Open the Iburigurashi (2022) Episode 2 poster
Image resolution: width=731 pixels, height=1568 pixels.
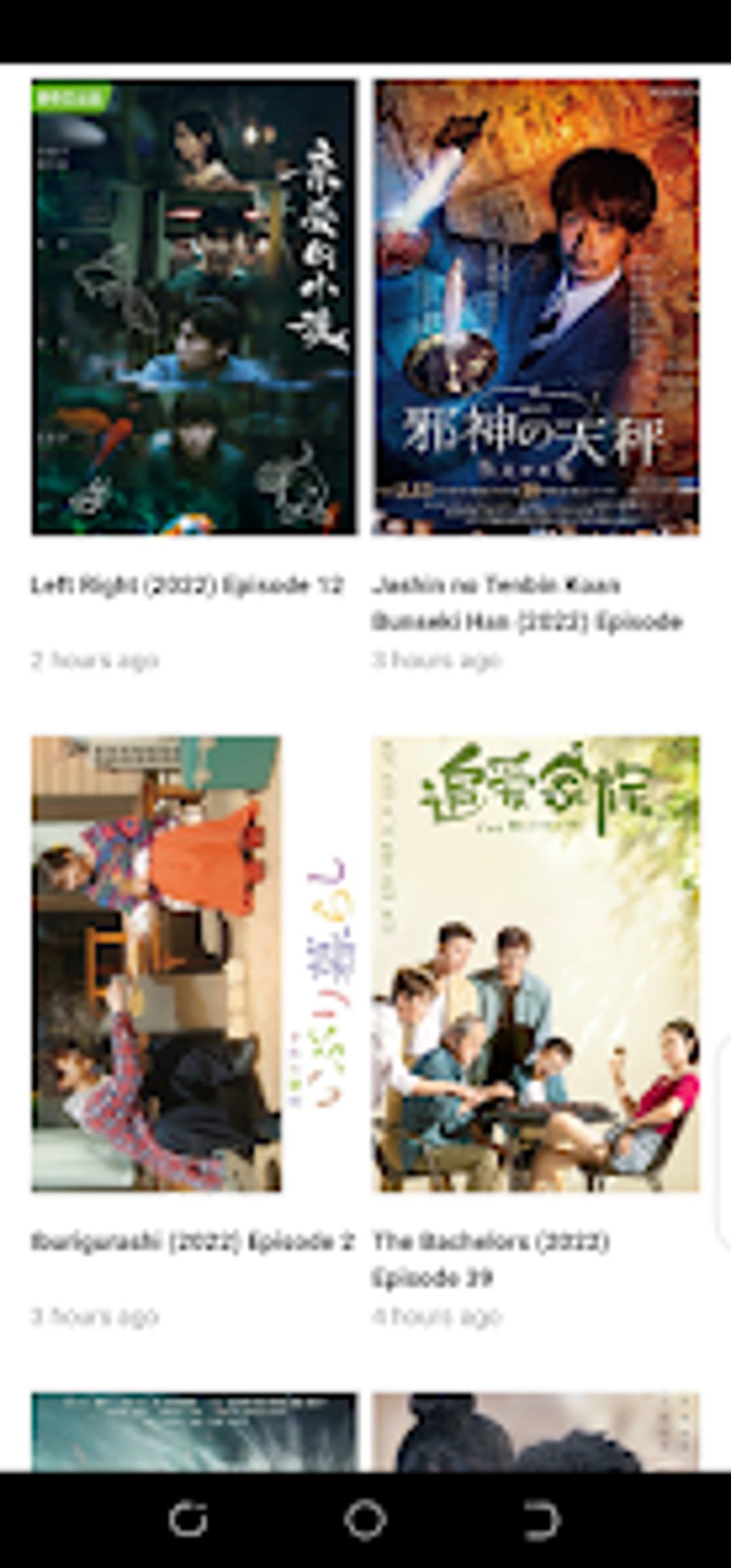tap(156, 964)
